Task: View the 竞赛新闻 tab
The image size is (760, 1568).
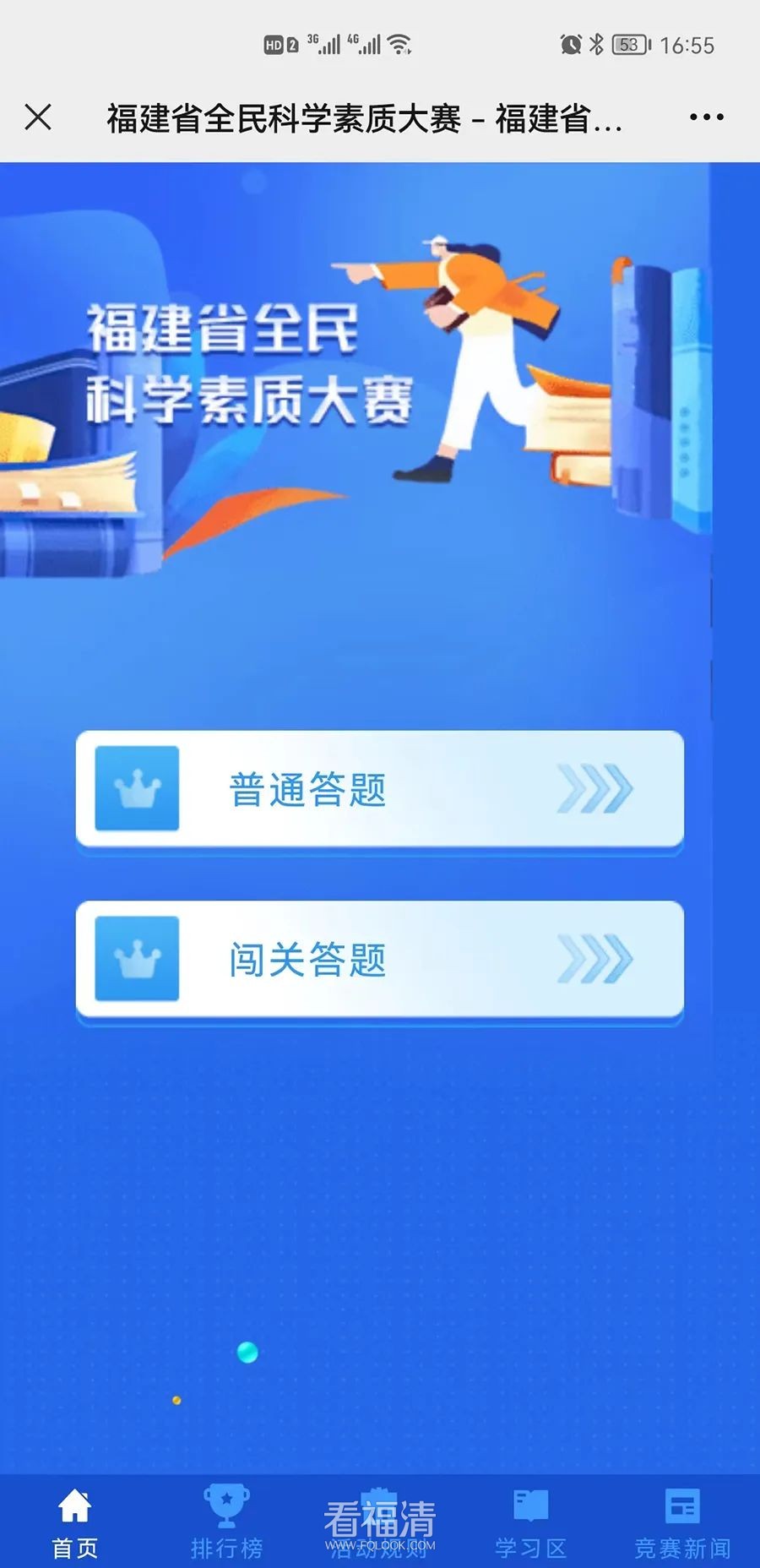Action: pyautogui.click(x=682, y=1523)
